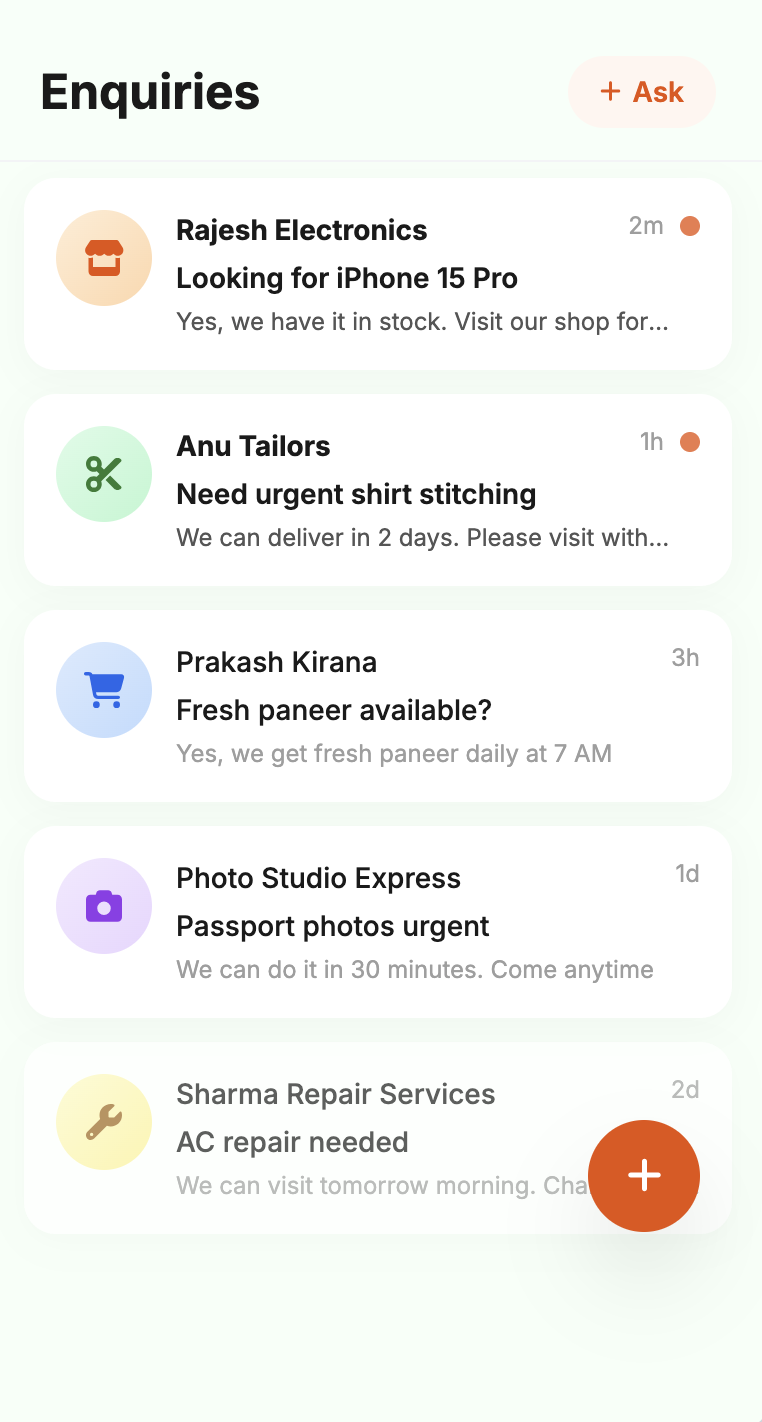This screenshot has height=1422, width=762.
Task: Click the 2m timestamp on Rajesh Electronics
Action: pyautogui.click(x=644, y=226)
